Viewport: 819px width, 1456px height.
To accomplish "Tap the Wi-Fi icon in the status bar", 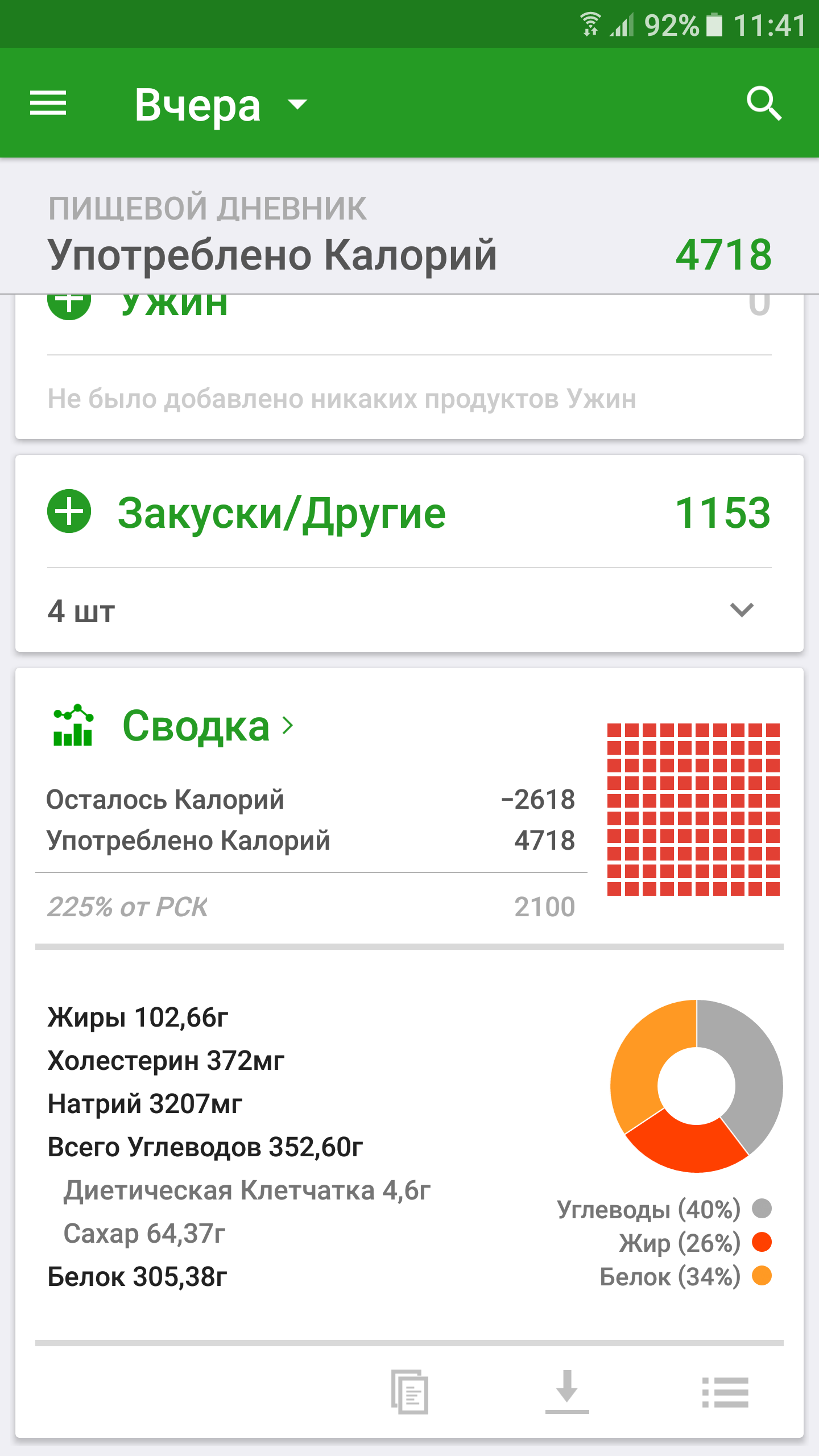I will (591, 24).
